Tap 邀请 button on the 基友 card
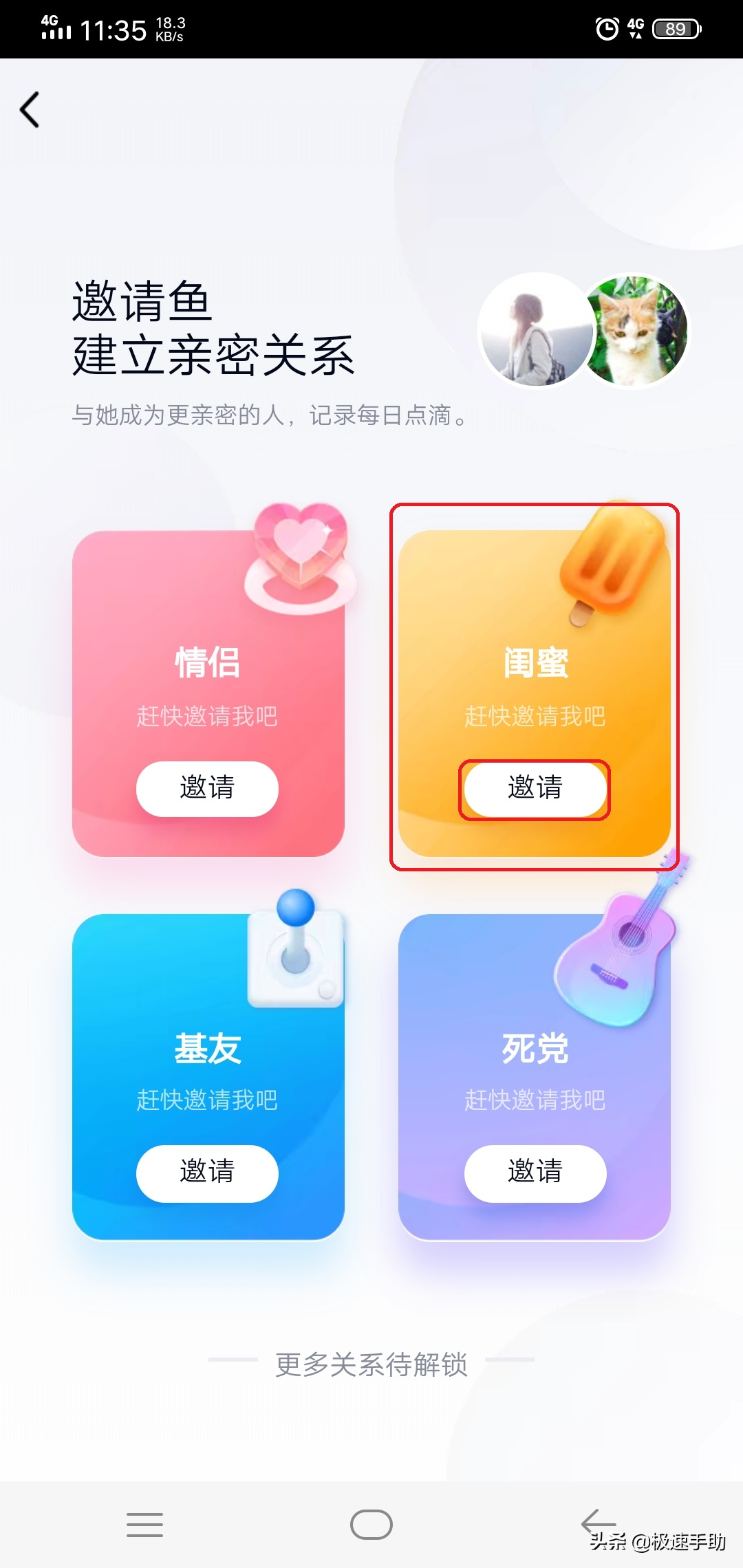This screenshot has height=1568, width=743. pos(206,1173)
